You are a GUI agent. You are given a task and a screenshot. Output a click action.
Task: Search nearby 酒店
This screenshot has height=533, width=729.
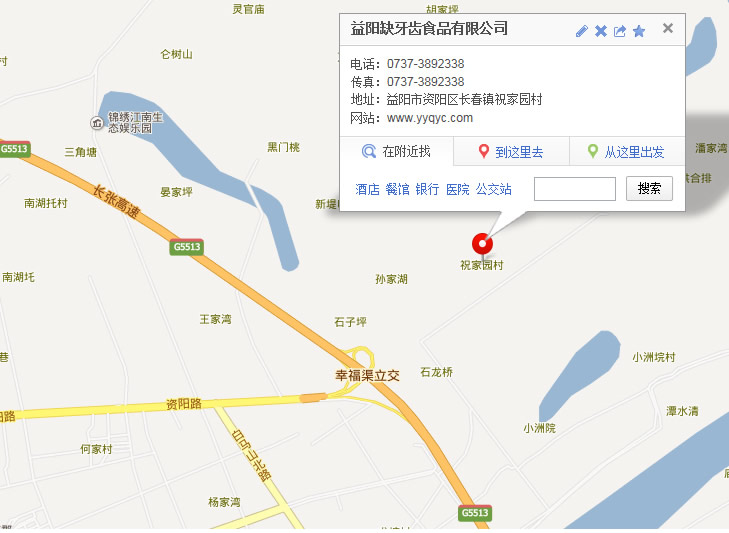coord(367,189)
